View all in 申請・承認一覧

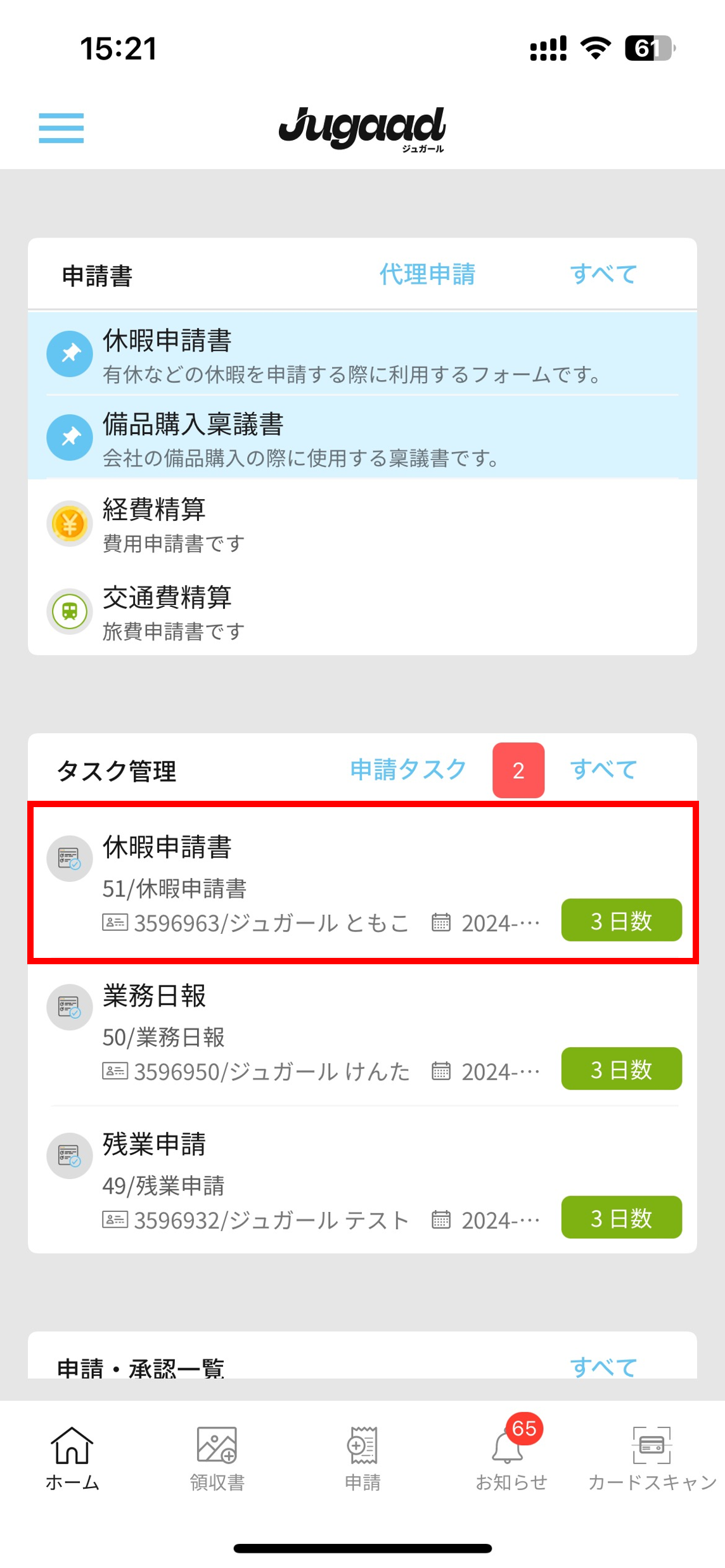point(603,1367)
